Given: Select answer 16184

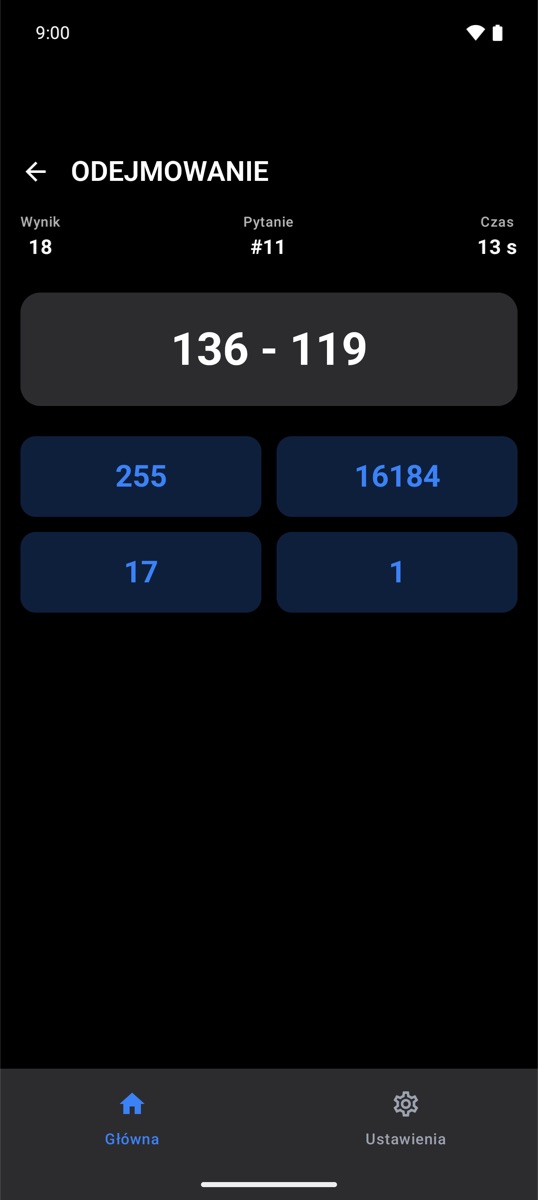Looking at the screenshot, I should click(397, 476).
